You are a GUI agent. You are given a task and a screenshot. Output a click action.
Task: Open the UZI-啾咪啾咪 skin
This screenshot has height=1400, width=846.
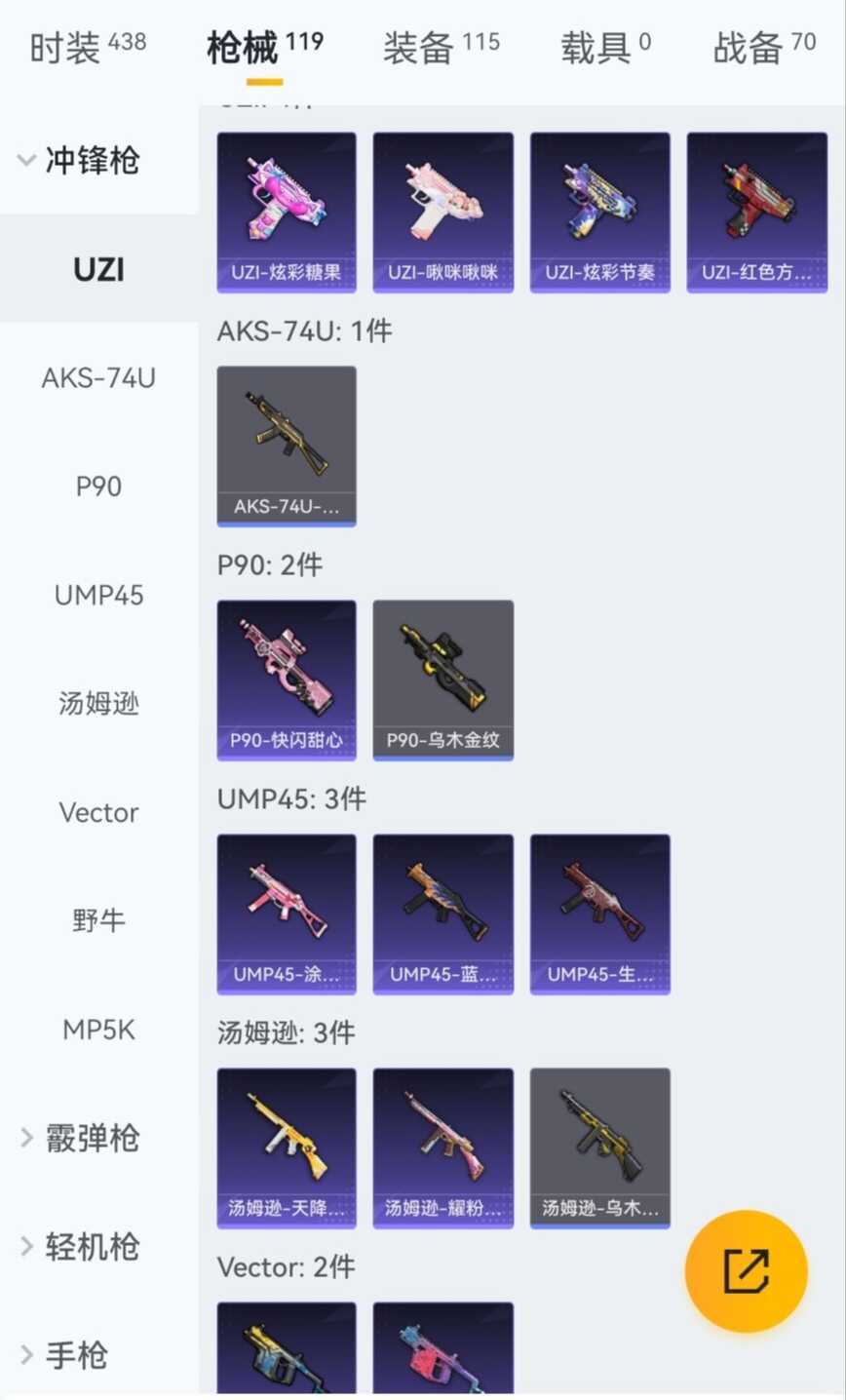pyautogui.click(x=443, y=213)
